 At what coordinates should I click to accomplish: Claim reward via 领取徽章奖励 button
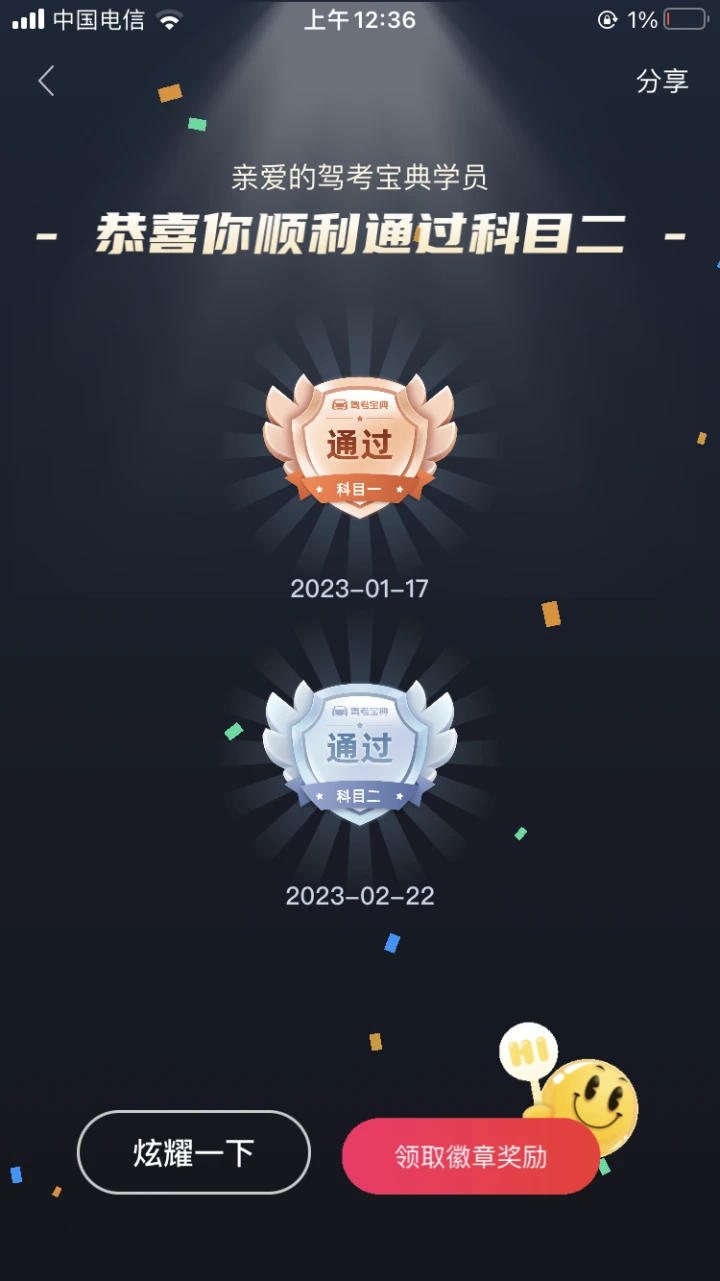click(x=470, y=1157)
